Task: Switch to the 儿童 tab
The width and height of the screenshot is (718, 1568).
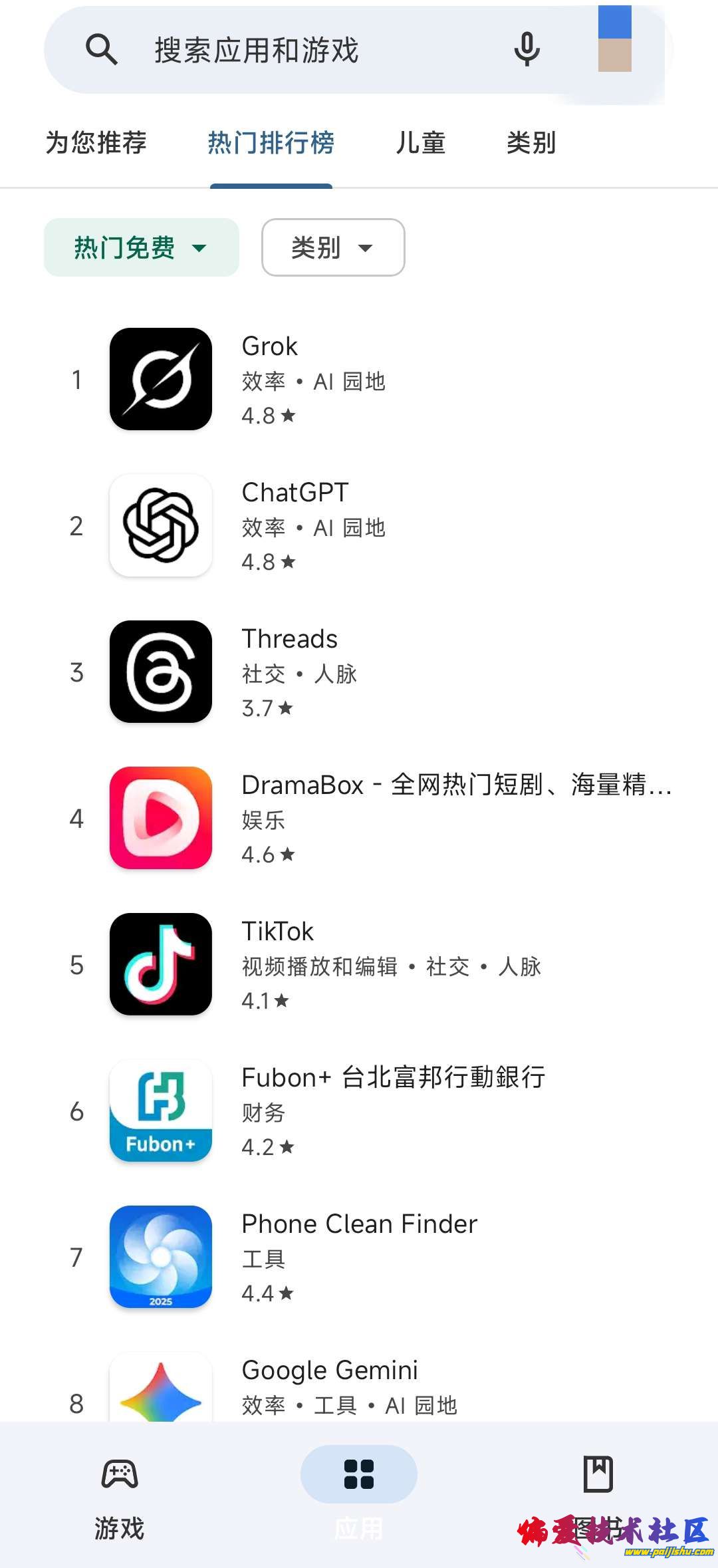Action: click(420, 143)
